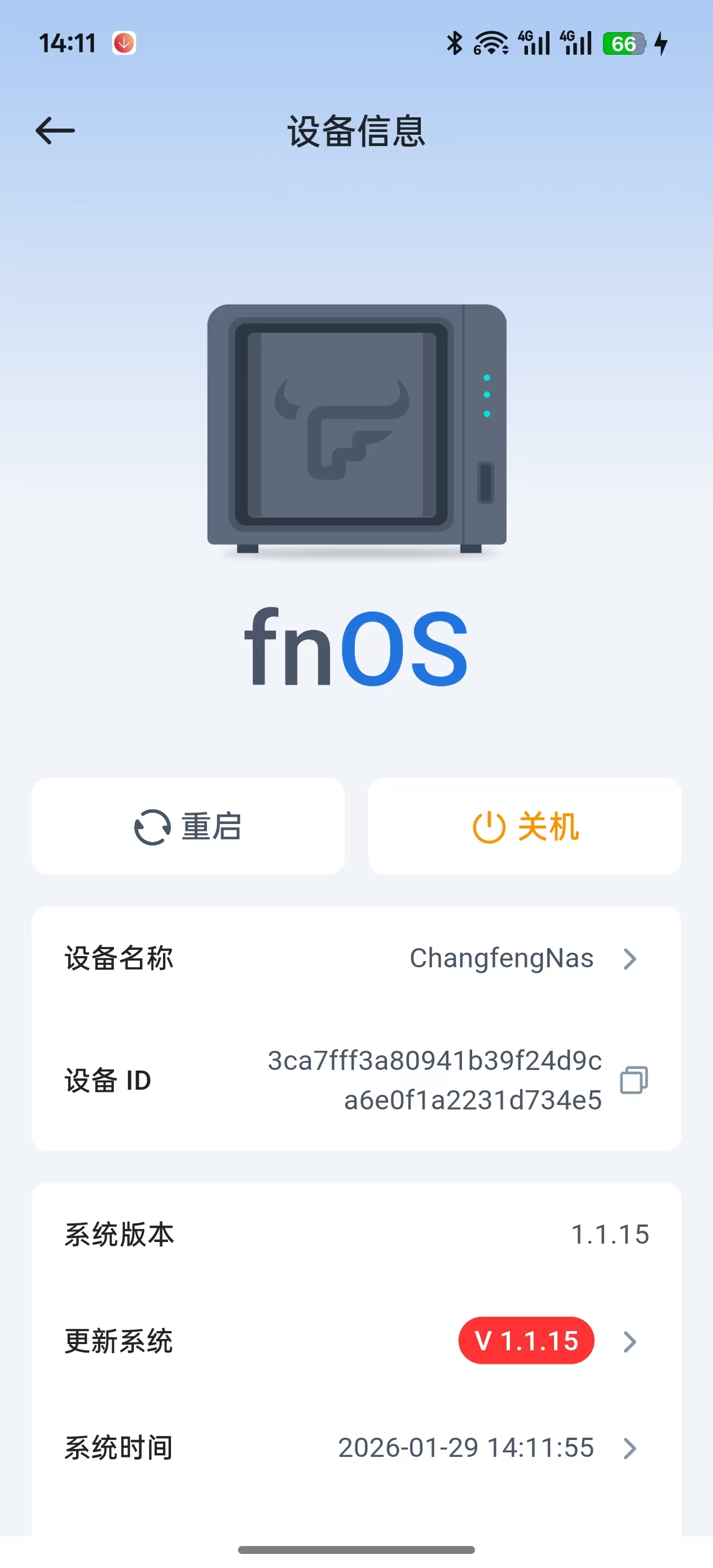This screenshot has width=713, height=1568.
Task: Select the system version value 1.1.15
Action: click(x=611, y=1234)
